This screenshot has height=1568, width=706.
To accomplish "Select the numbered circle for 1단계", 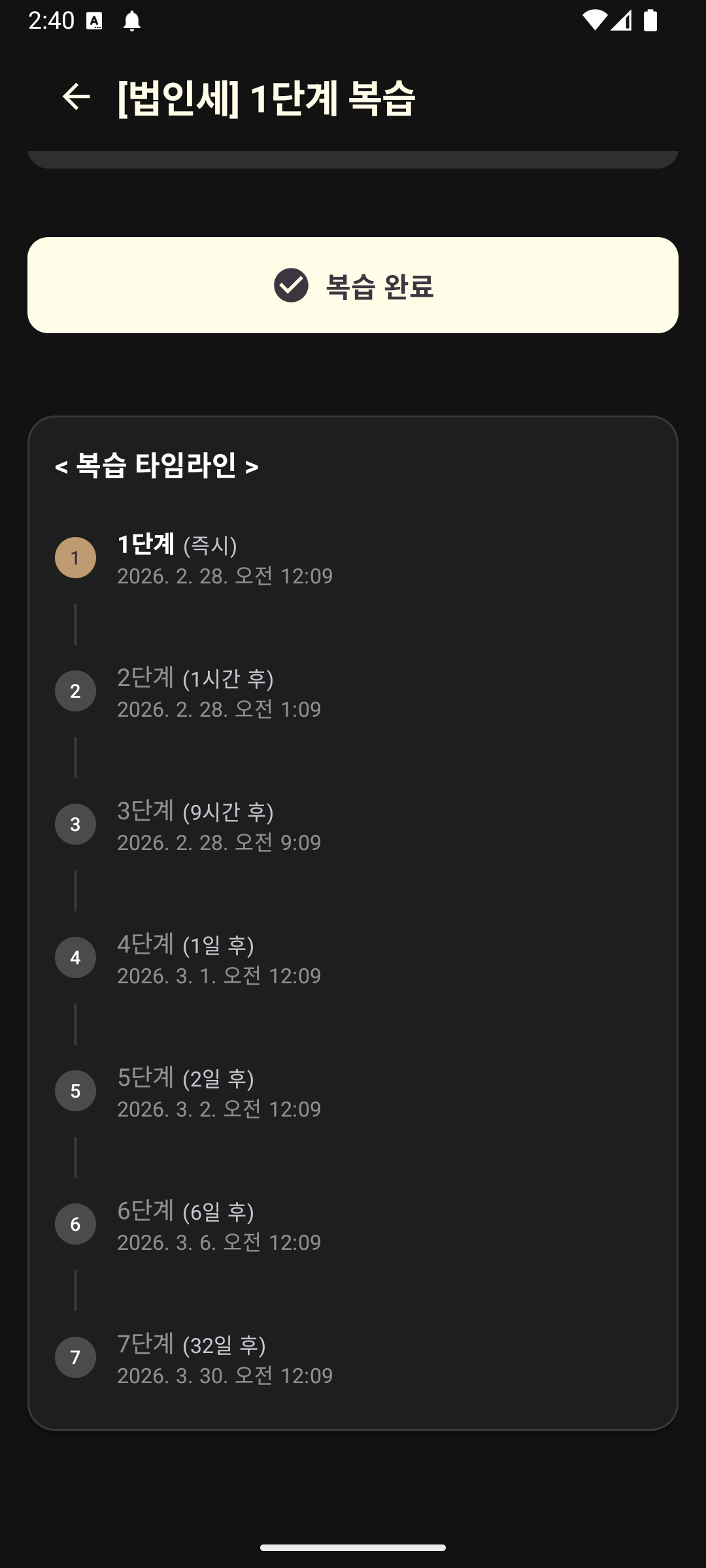I will (75, 557).
